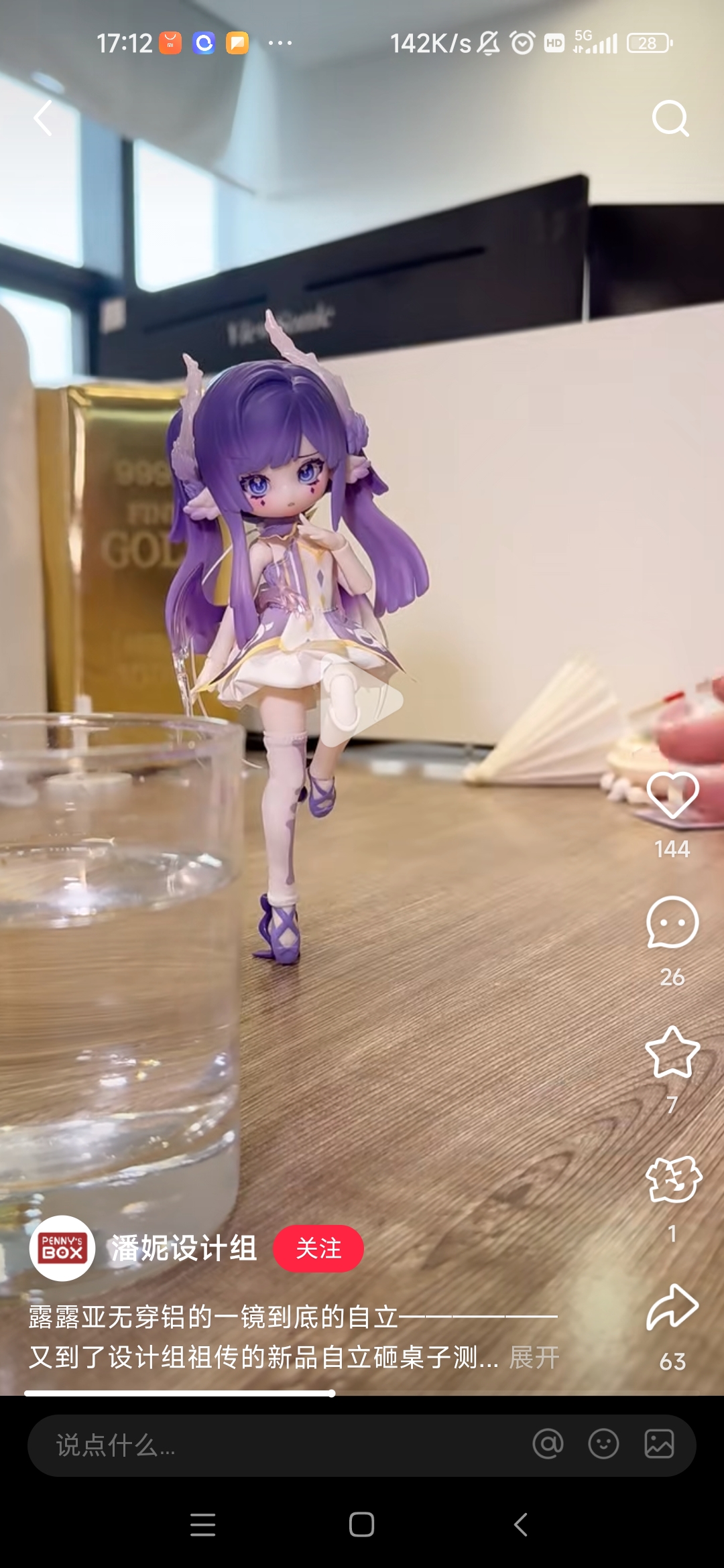This screenshot has height=1568, width=724.
Task: Resume the video with the play button
Action: pyautogui.click(x=362, y=701)
